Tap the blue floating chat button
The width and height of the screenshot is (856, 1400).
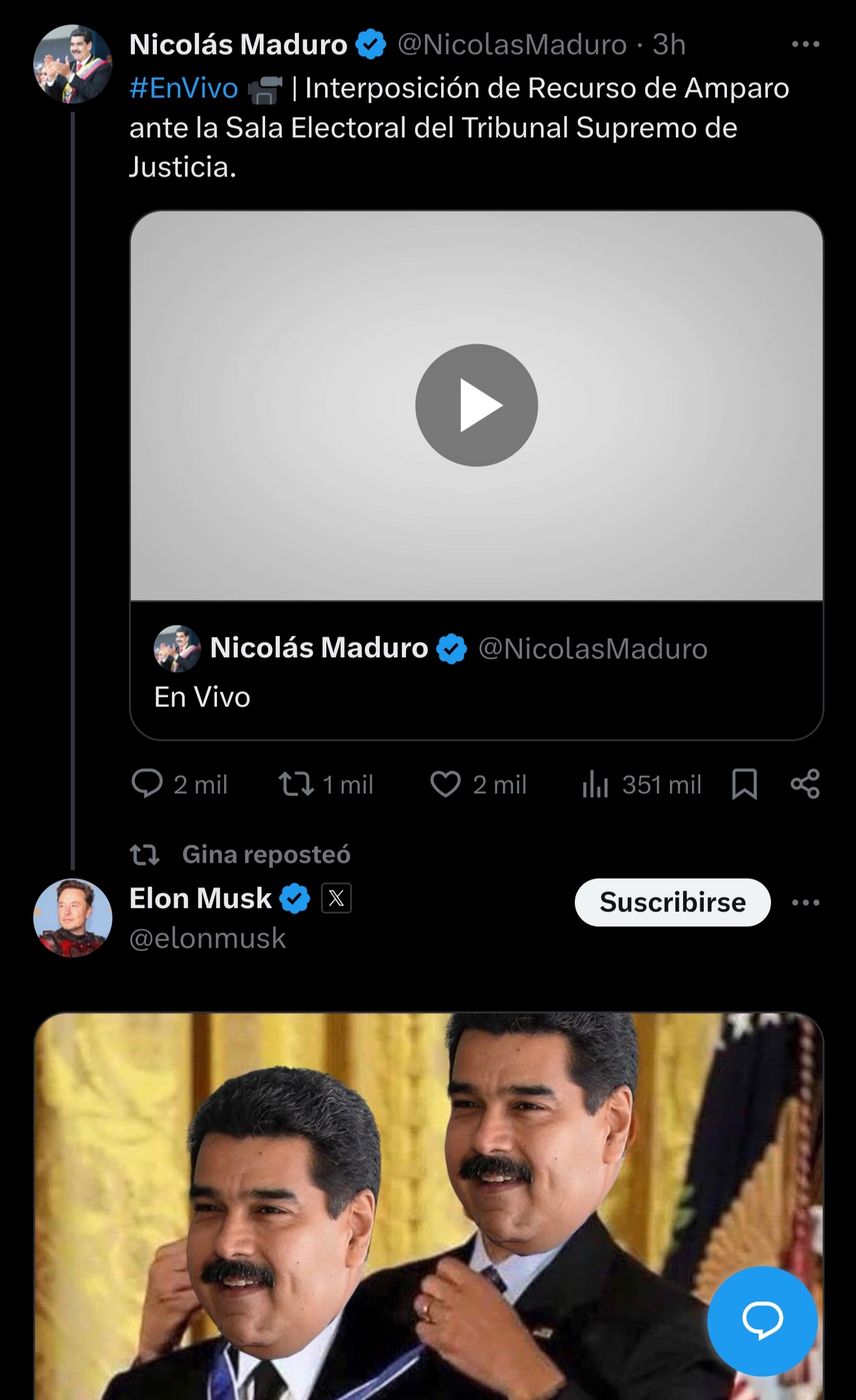coord(762,1320)
